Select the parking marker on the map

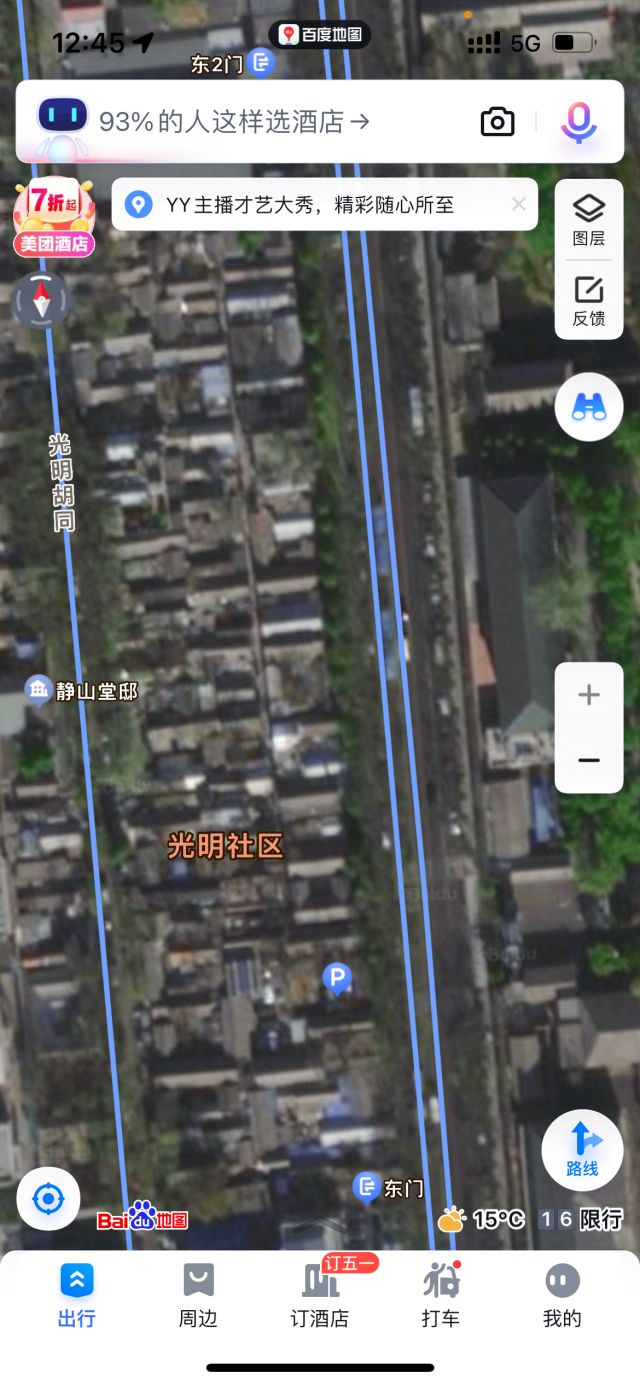pos(338,978)
